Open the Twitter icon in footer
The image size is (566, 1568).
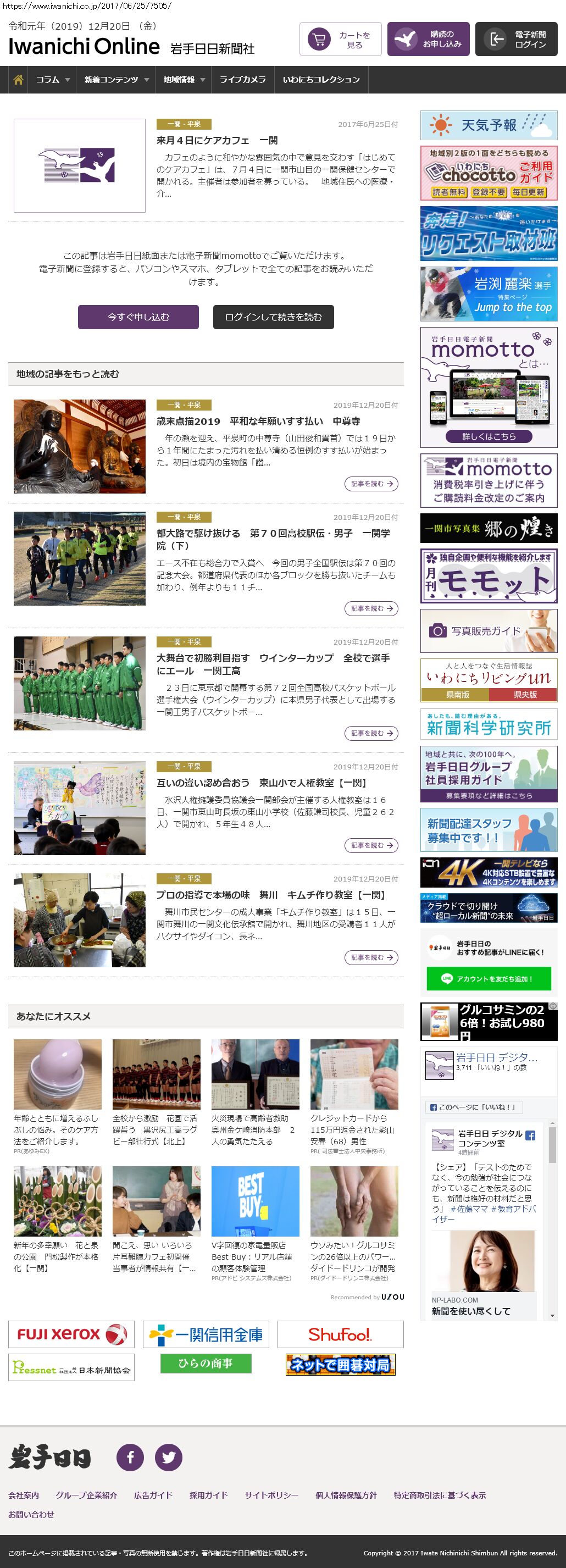[x=169, y=1457]
